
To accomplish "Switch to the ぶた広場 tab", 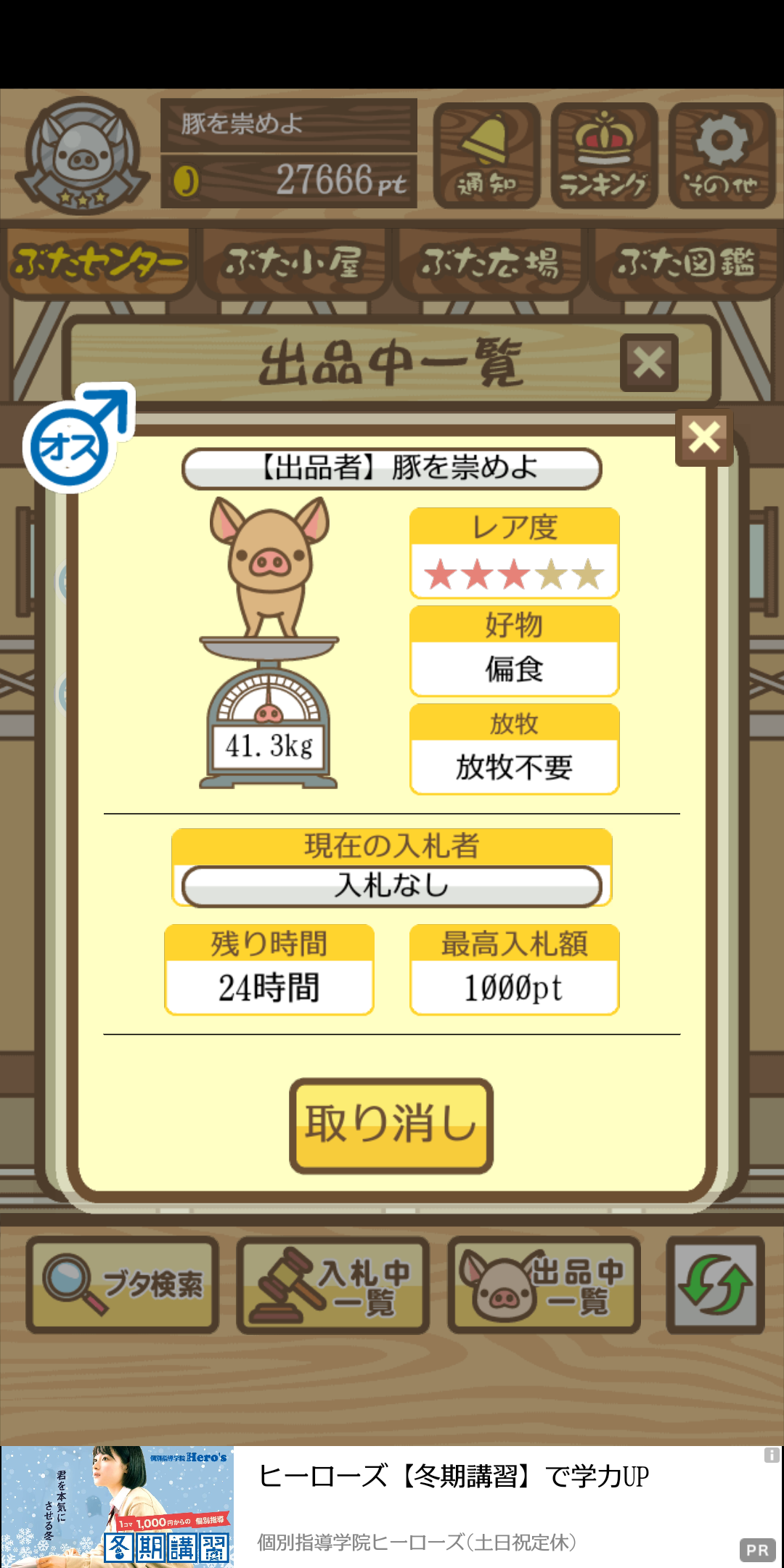I will (x=490, y=263).
